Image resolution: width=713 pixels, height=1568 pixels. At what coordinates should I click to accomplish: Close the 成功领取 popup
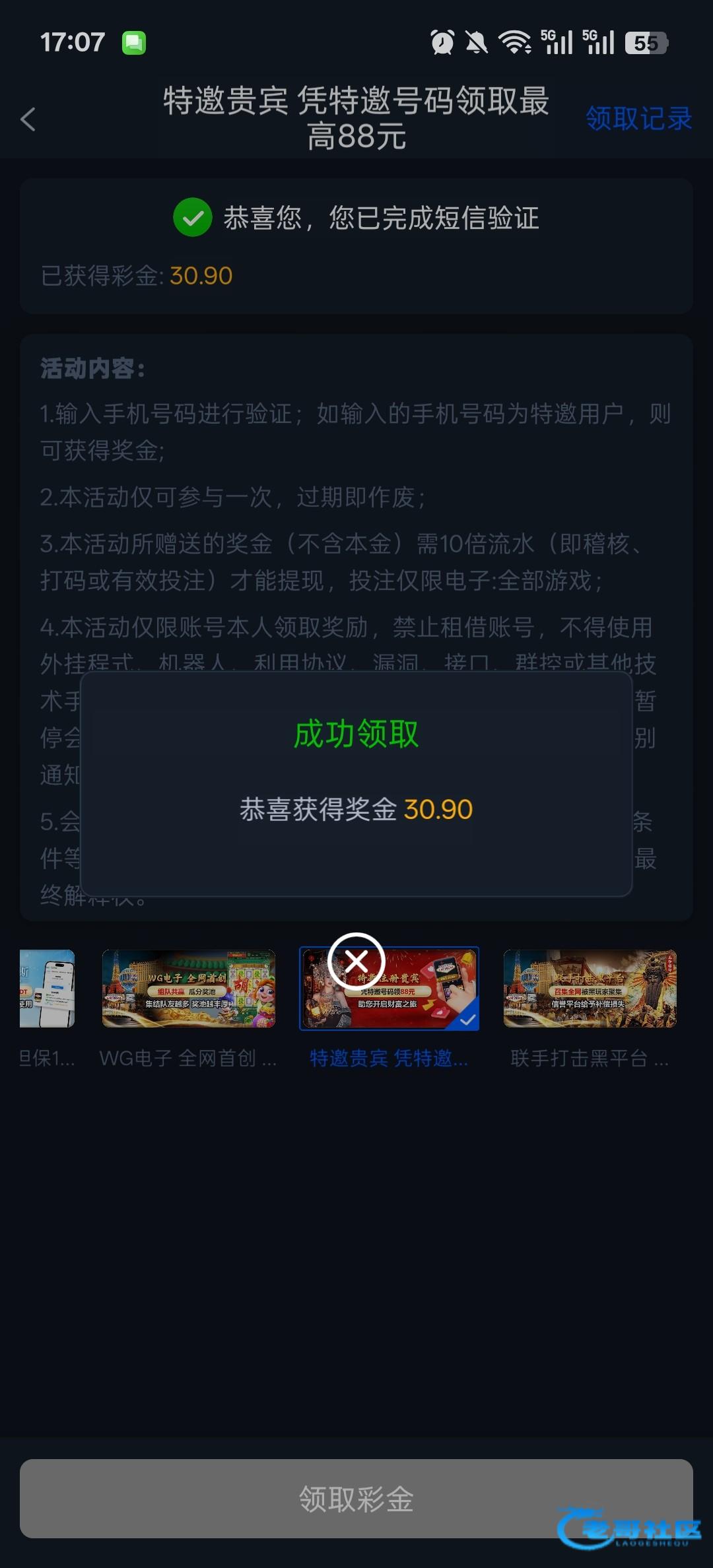pyautogui.click(x=356, y=961)
